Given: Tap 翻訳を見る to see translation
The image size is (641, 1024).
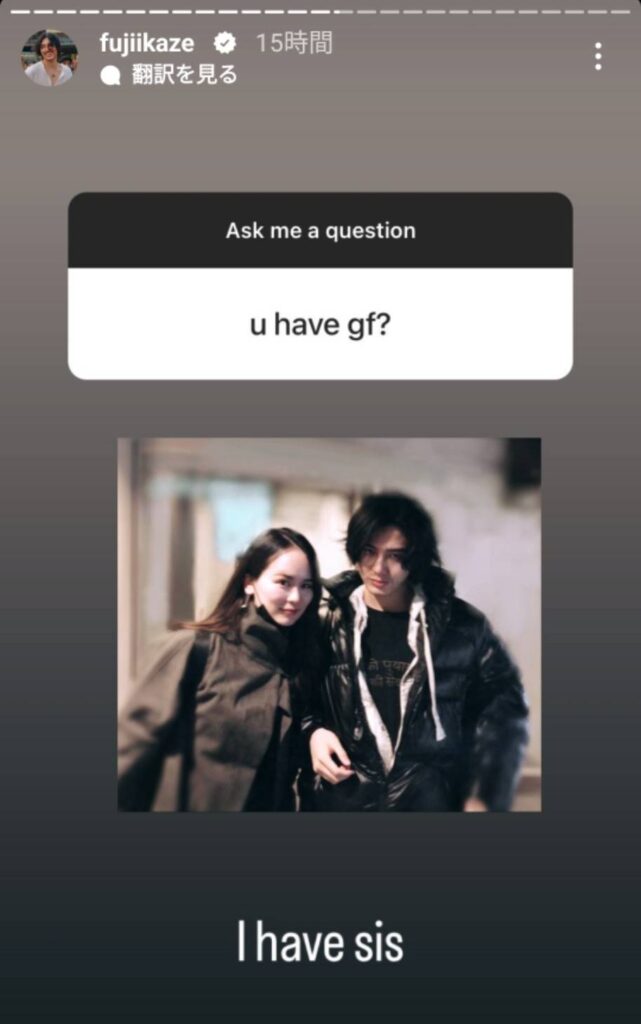Looking at the screenshot, I should tap(184, 75).
